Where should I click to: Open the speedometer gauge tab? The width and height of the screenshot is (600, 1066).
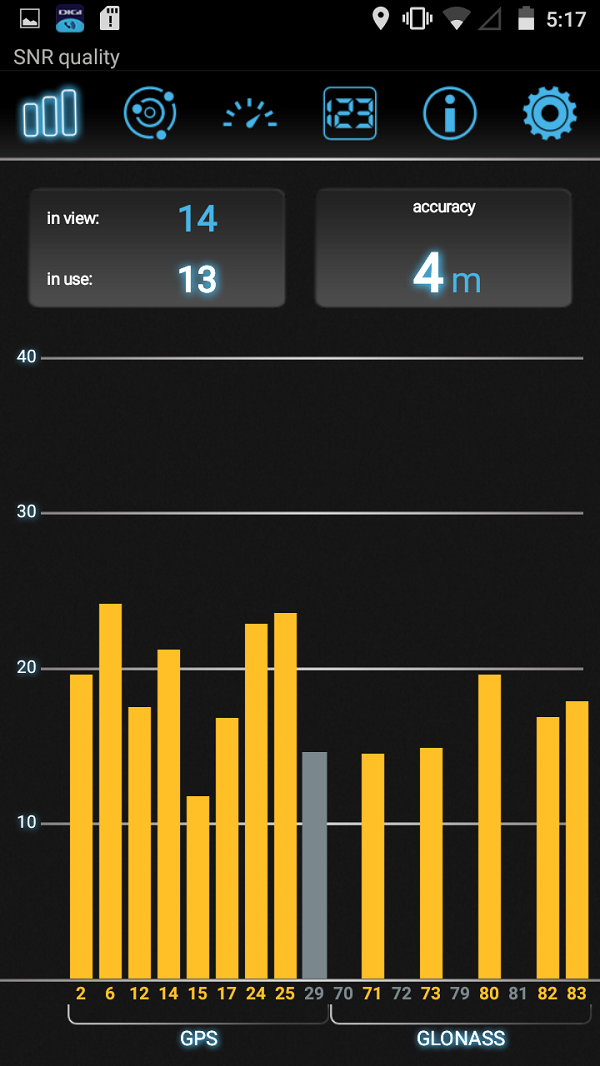coord(250,115)
